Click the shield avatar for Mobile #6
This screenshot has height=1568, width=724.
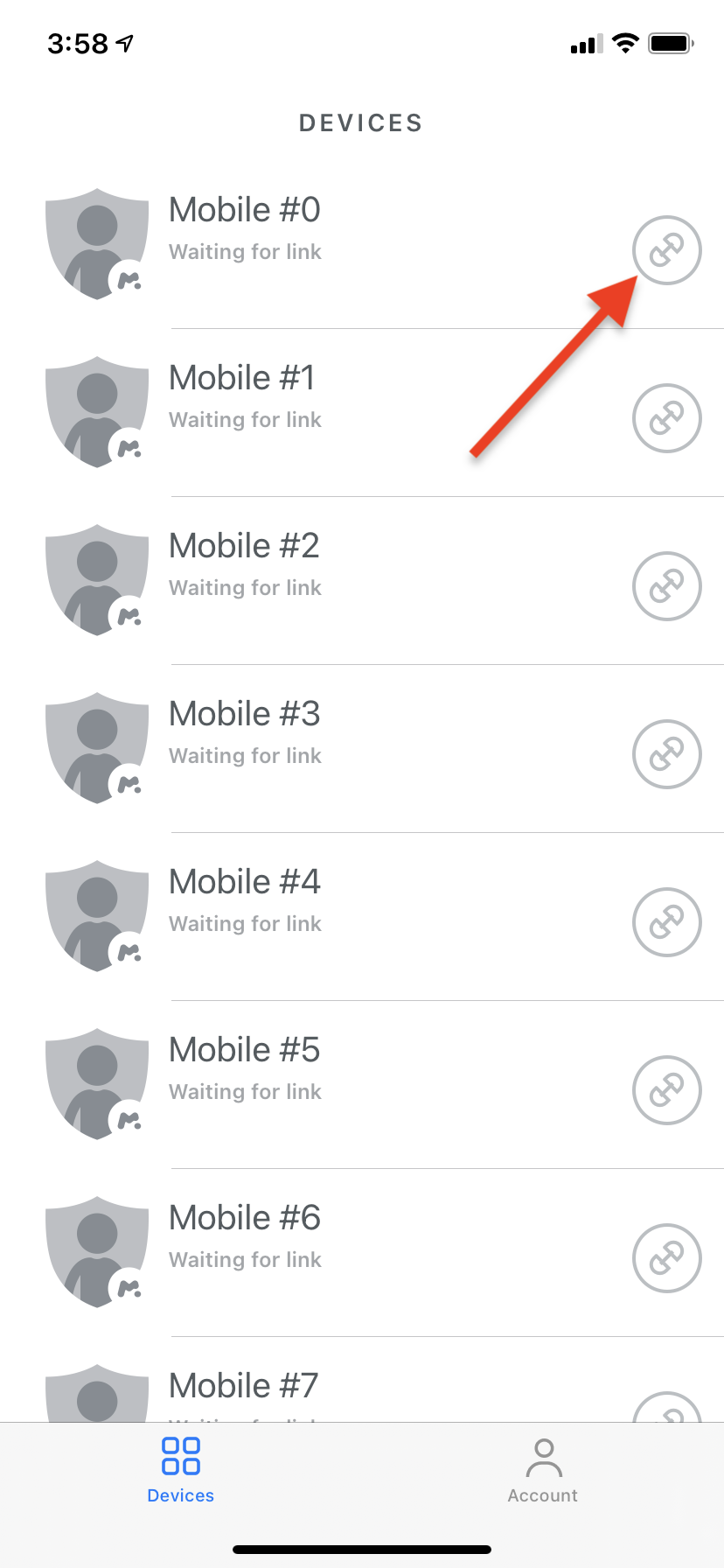tap(96, 1251)
